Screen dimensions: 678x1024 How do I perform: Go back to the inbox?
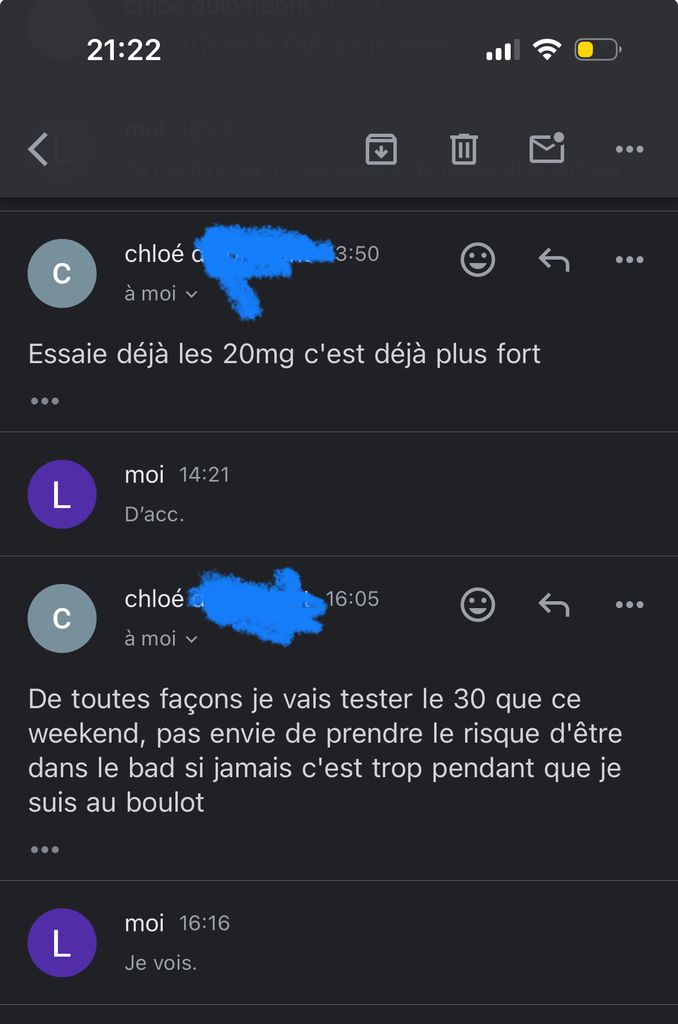tap(38, 150)
